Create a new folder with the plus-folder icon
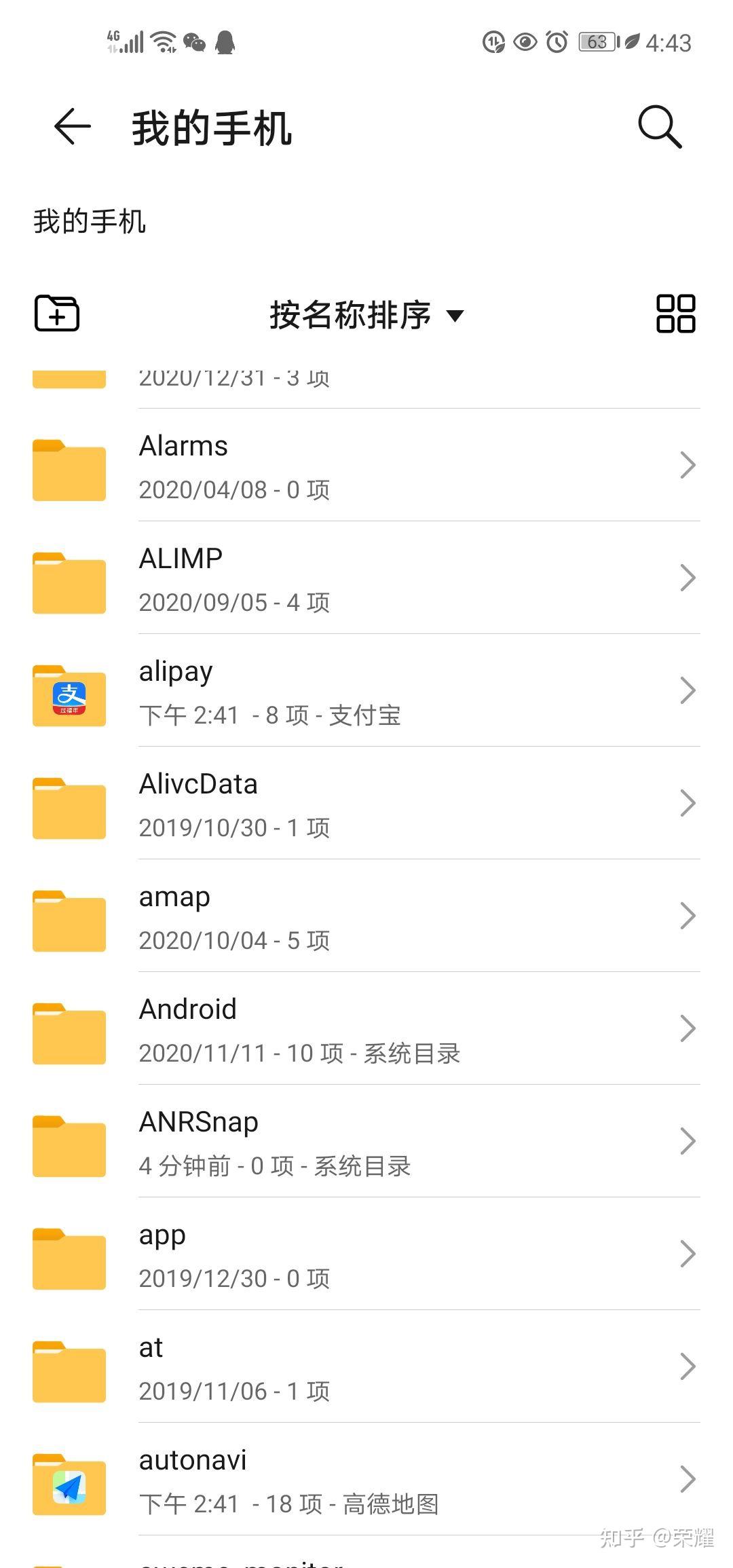 57,314
